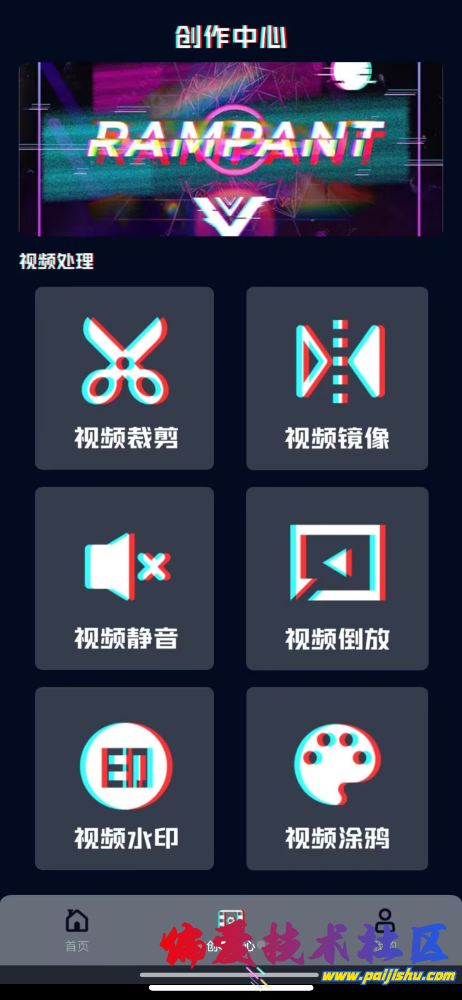The height and width of the screenshot is (1000, 462).
Task: Open the 视频倒放 reverse playback tool
Action: click(x=337, y=578)
